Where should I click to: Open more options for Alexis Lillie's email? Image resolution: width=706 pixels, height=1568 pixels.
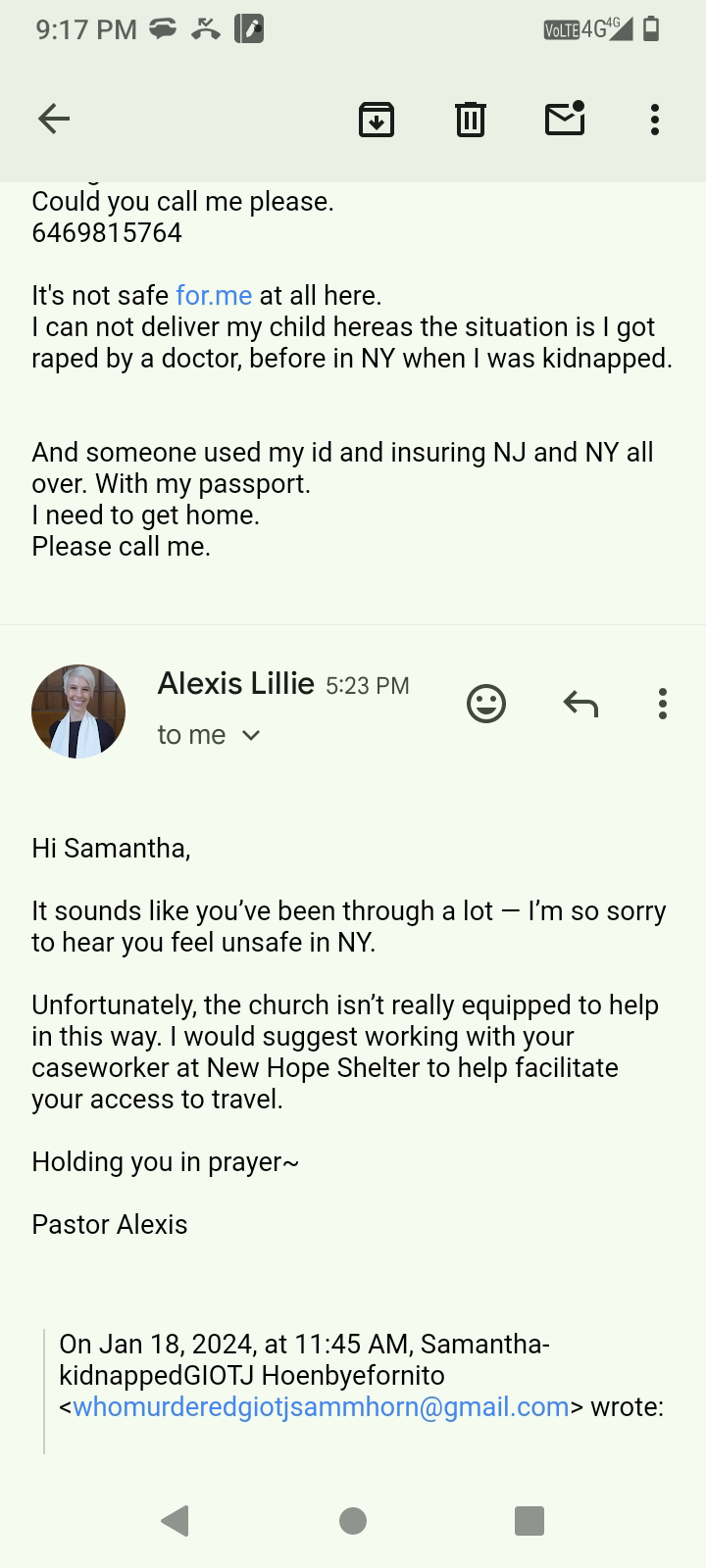point(663,704)
